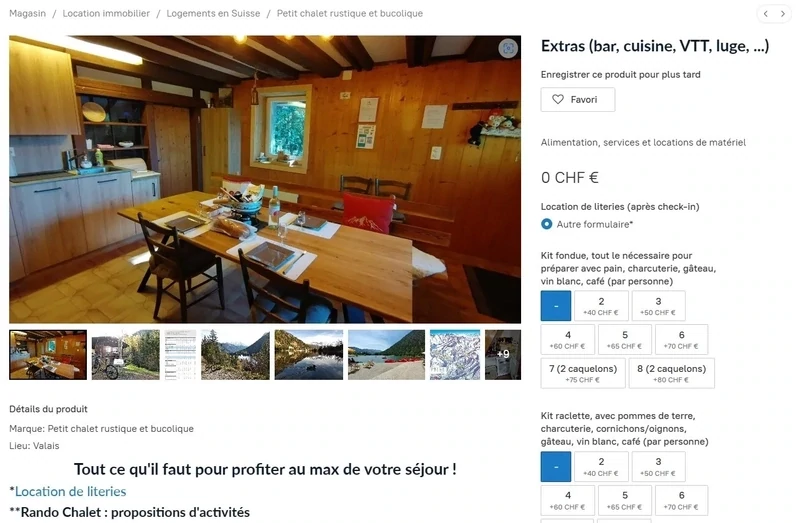View the bicycle photo thumbnail
The width and height of the screenshot is (800, 523).
click(125, 354)
